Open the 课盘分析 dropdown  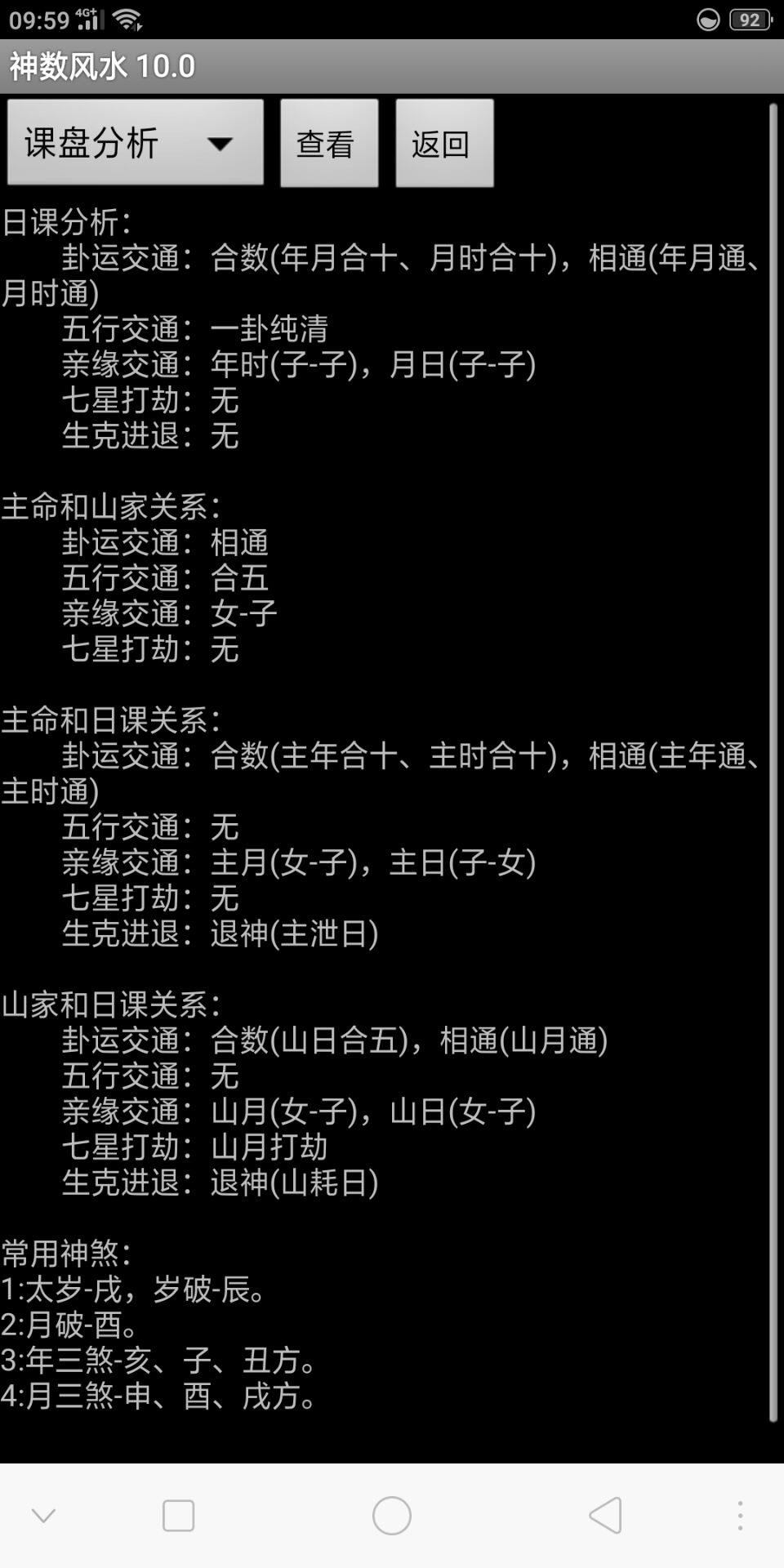pyautogui.click(x=135, y=143)
